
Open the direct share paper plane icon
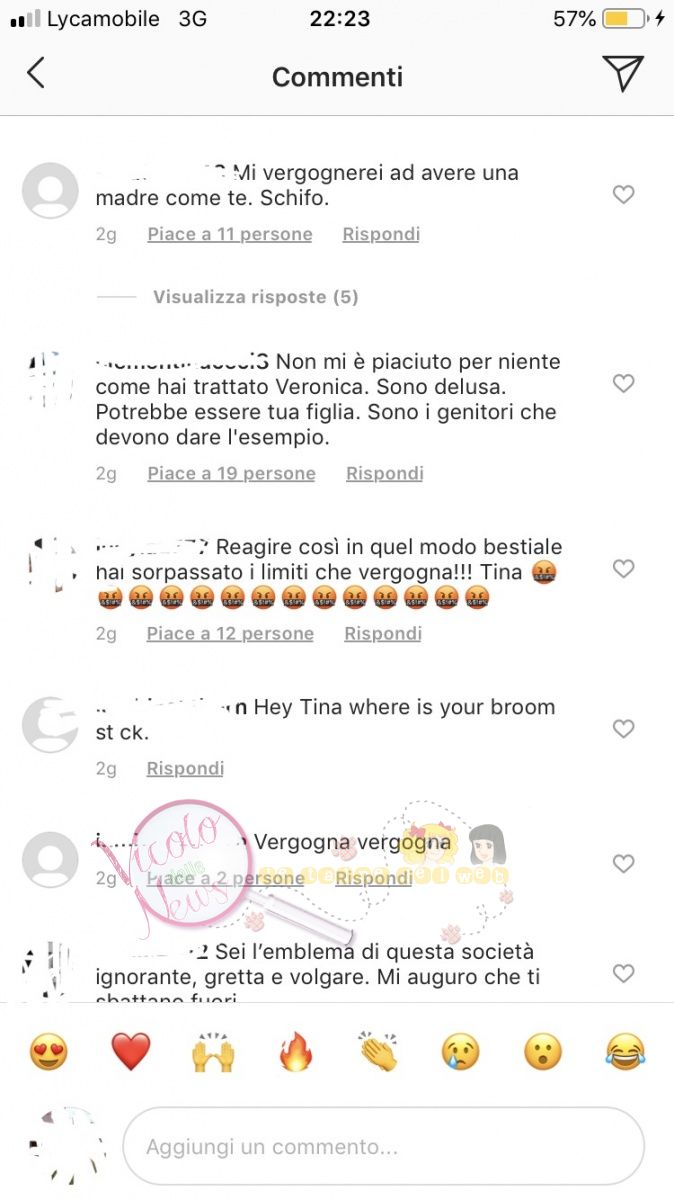click(x=622, y=73)
